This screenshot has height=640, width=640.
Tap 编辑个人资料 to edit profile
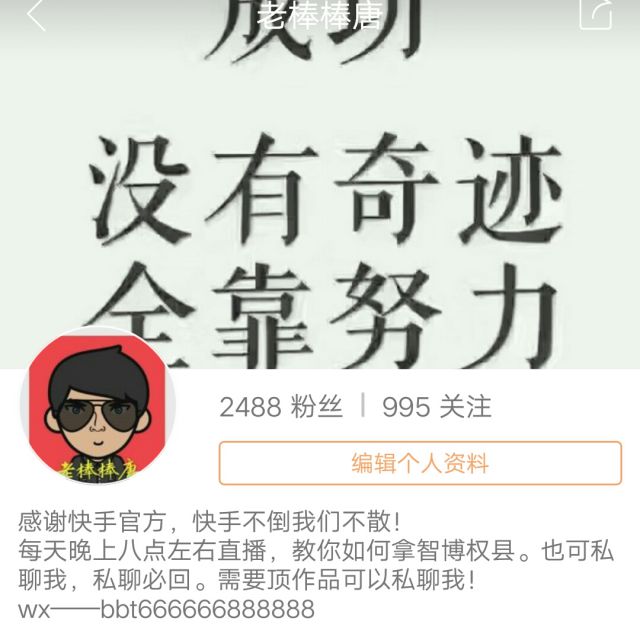point(420,464)
